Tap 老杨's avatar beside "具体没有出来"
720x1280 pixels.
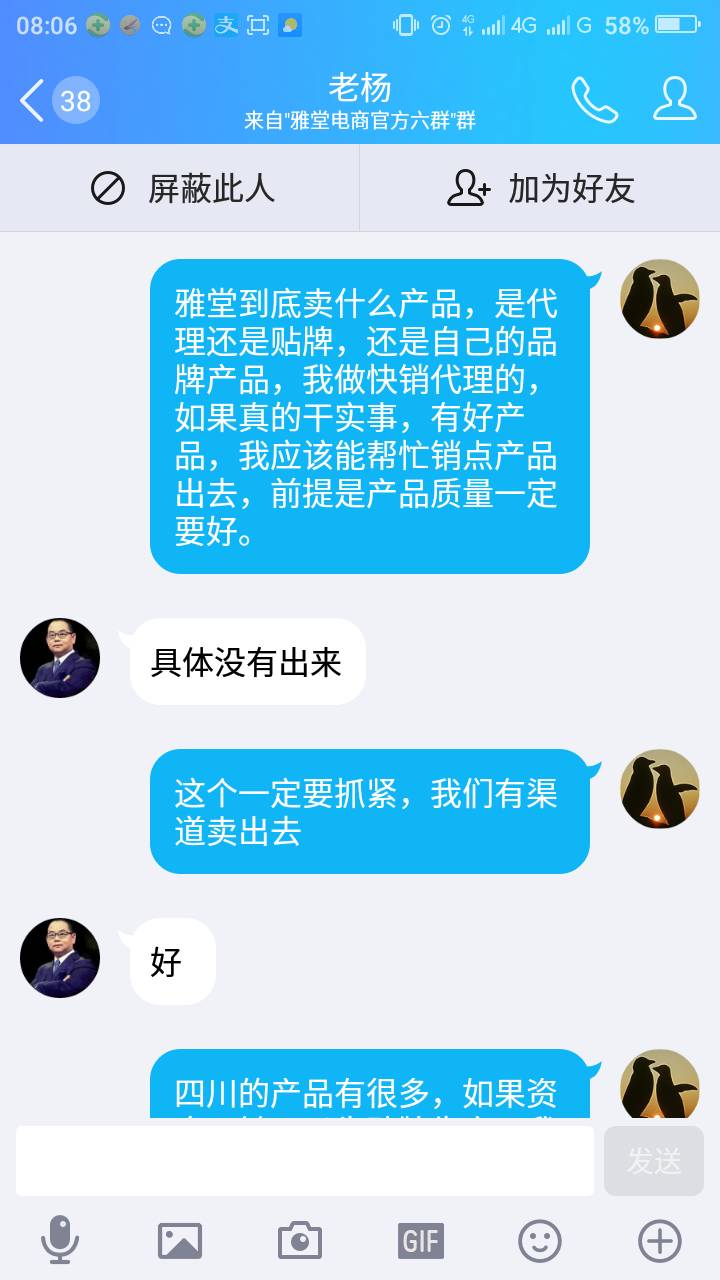60,658
